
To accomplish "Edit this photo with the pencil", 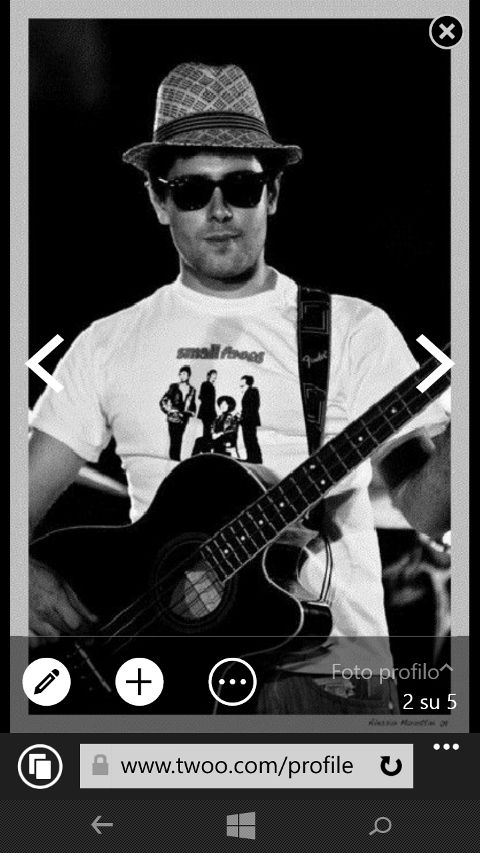I will pyautogui.click(x=47, y=682).
